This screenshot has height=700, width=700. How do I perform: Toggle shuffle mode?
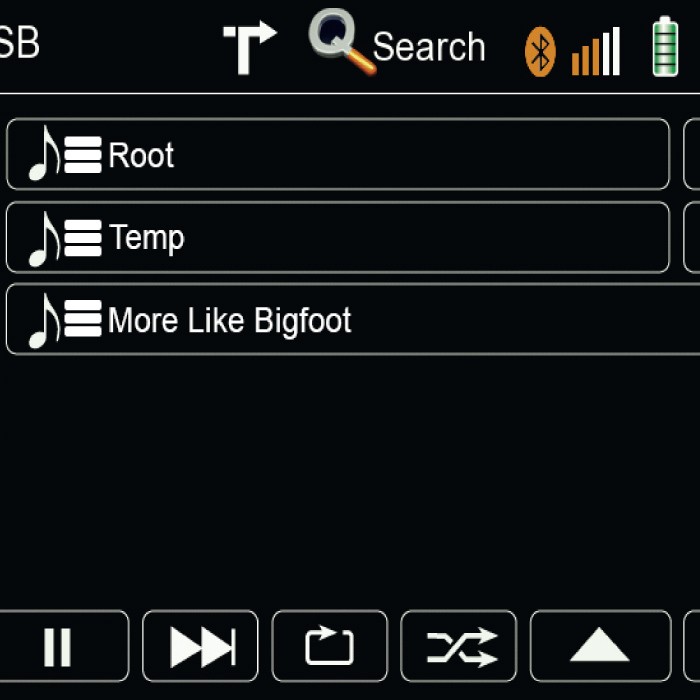(459, 647)
